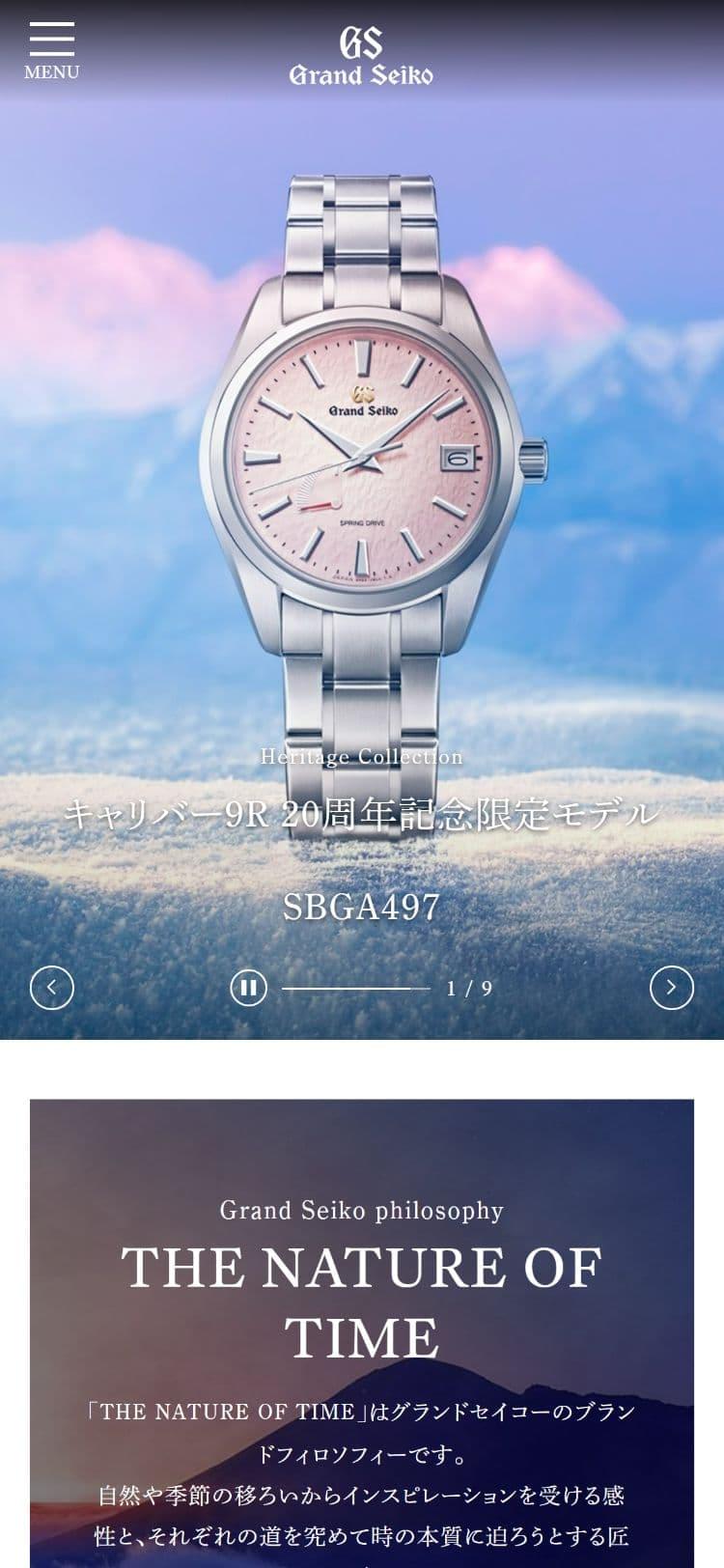Go to the previous carousel slide
Viewport: 724px width, 1568px height.
tap(52, 988)
